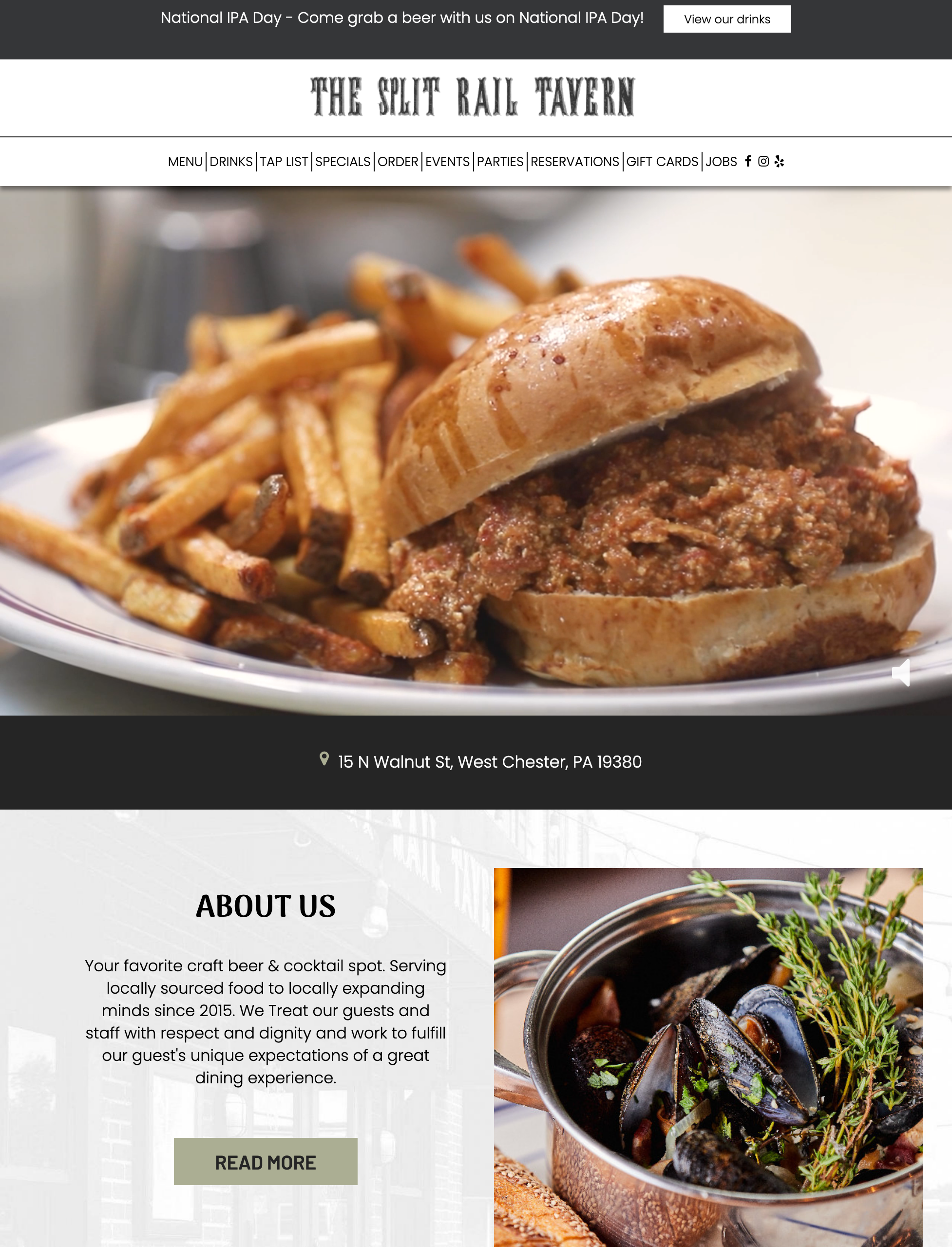This screenshot has width=952, height=1247.
Task: Go to the DRINKS section
Action: point(230,161)
